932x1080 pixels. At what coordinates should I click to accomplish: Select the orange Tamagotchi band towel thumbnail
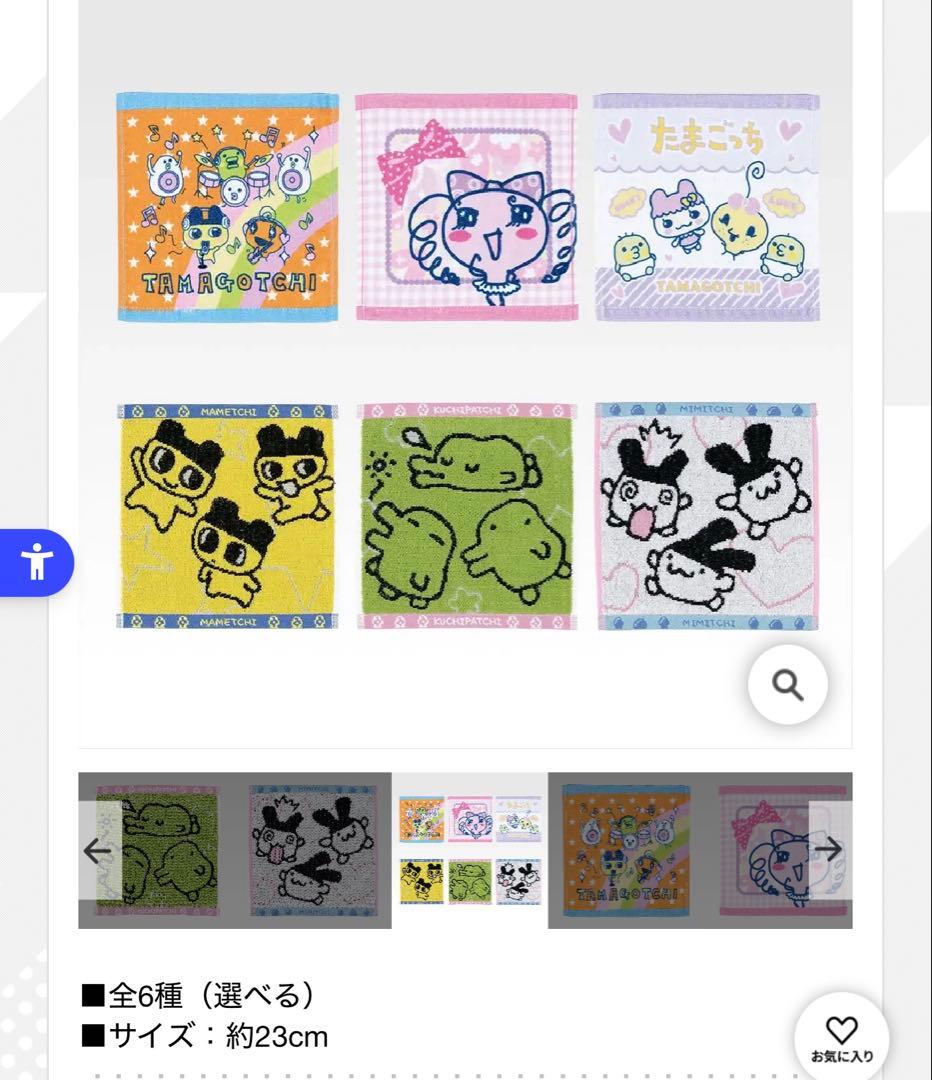pos(626,851)
